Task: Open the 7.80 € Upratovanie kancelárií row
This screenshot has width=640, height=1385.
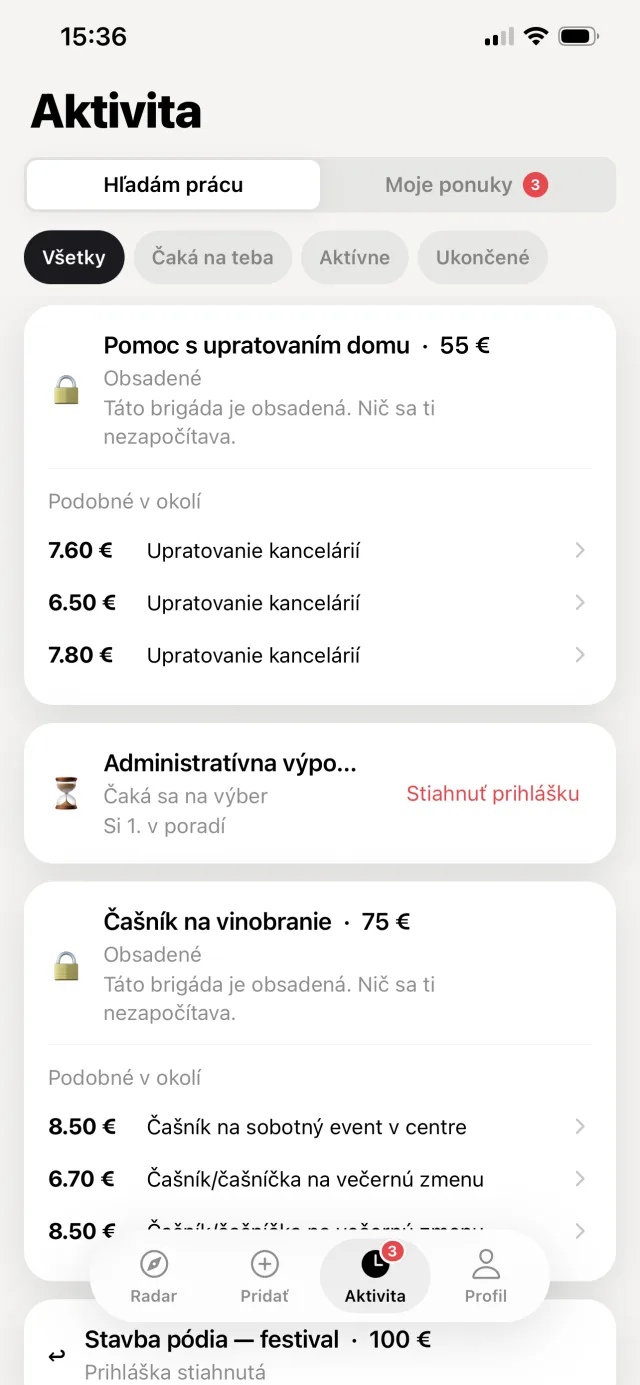Action: tap(320, 655)
